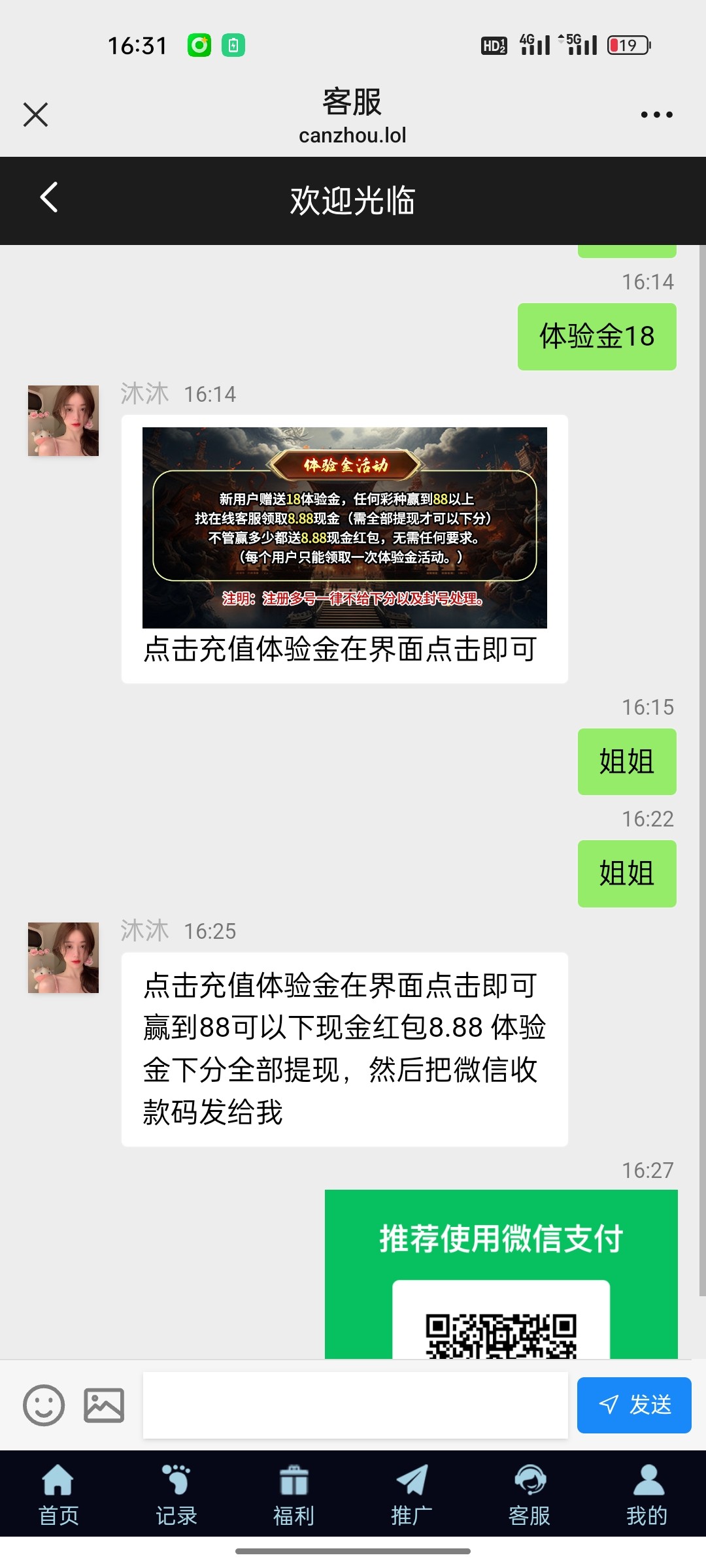Focus the message input field
The height and width of the screenshot is (1568, 706).
[x=355, y=1405]
